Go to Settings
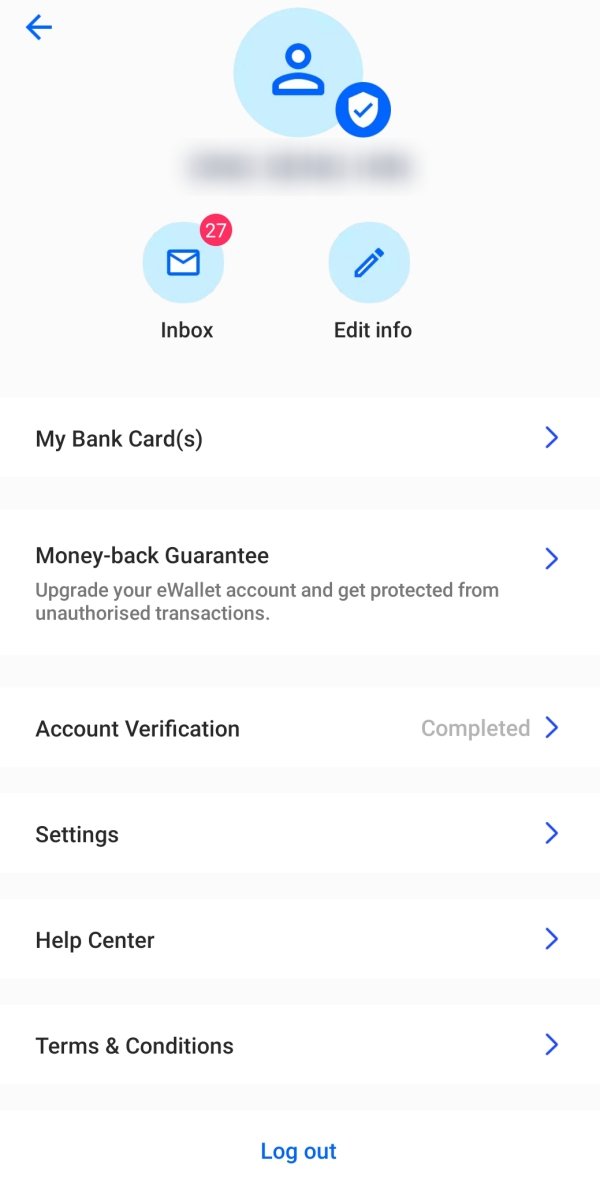This screenshot has width=600, height=1183. coord(300,834)
